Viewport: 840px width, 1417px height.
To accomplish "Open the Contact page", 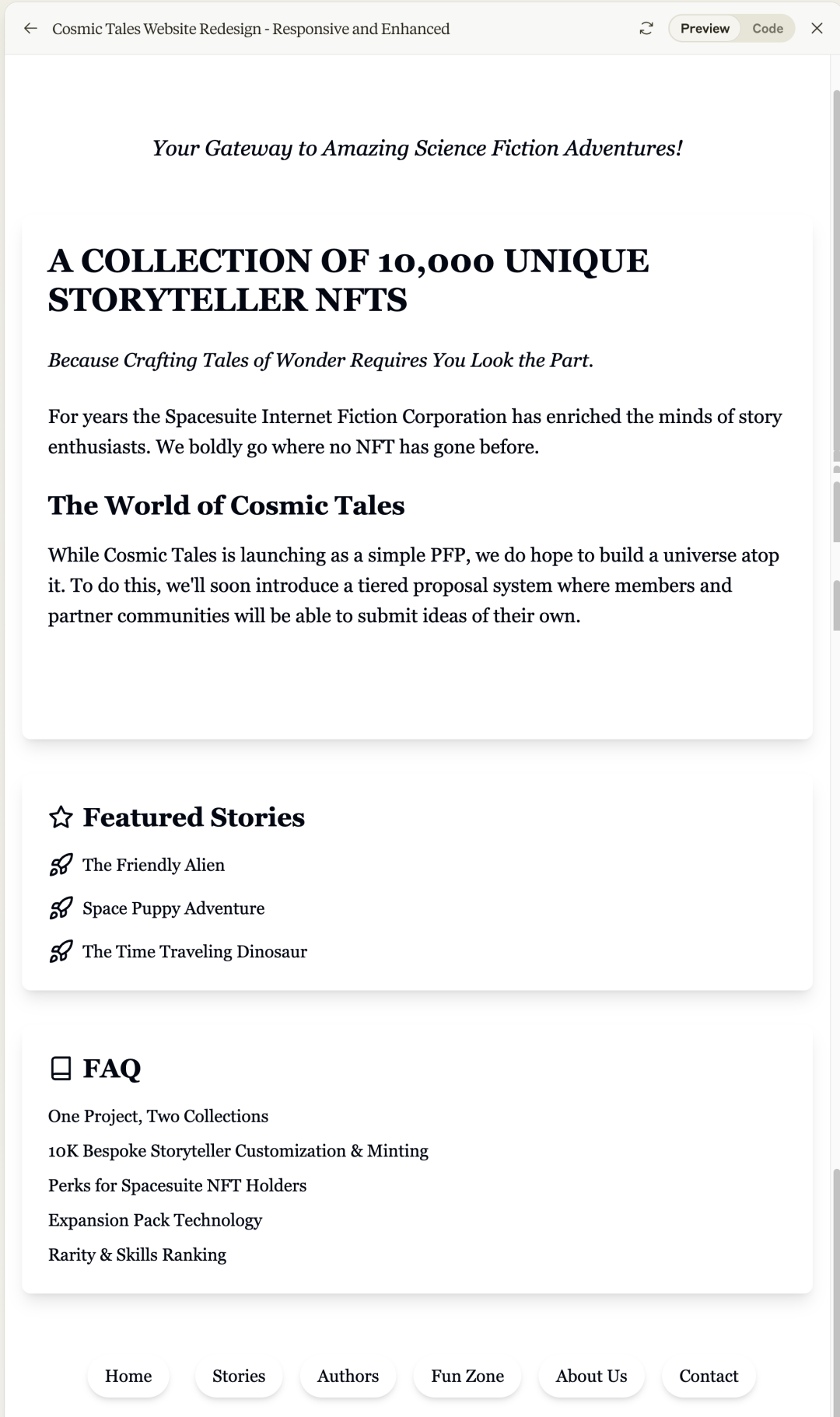I will (709, 1376).
